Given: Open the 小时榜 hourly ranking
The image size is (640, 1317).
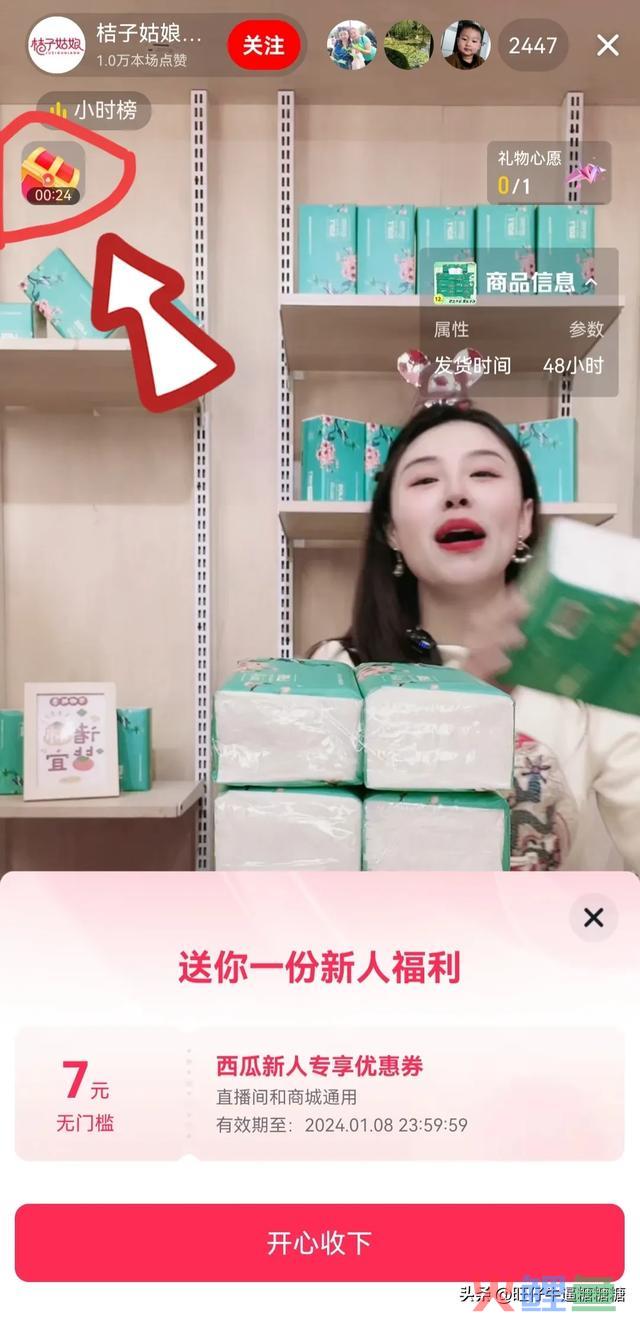Looking at the screenshot, I should click(x=93, y=110).
